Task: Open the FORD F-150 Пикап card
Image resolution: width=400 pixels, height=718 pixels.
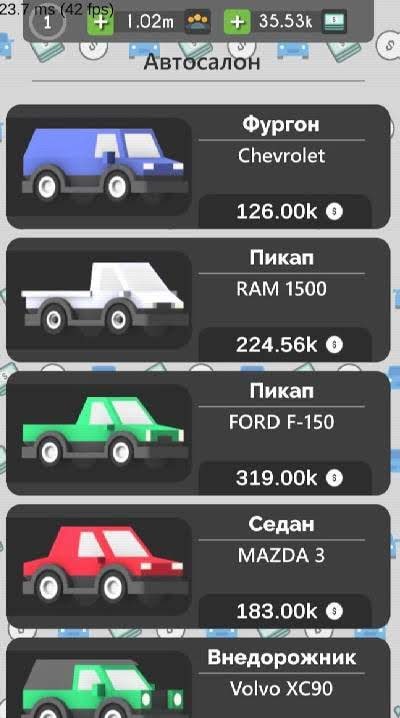Action: click(x=198, y=433)
